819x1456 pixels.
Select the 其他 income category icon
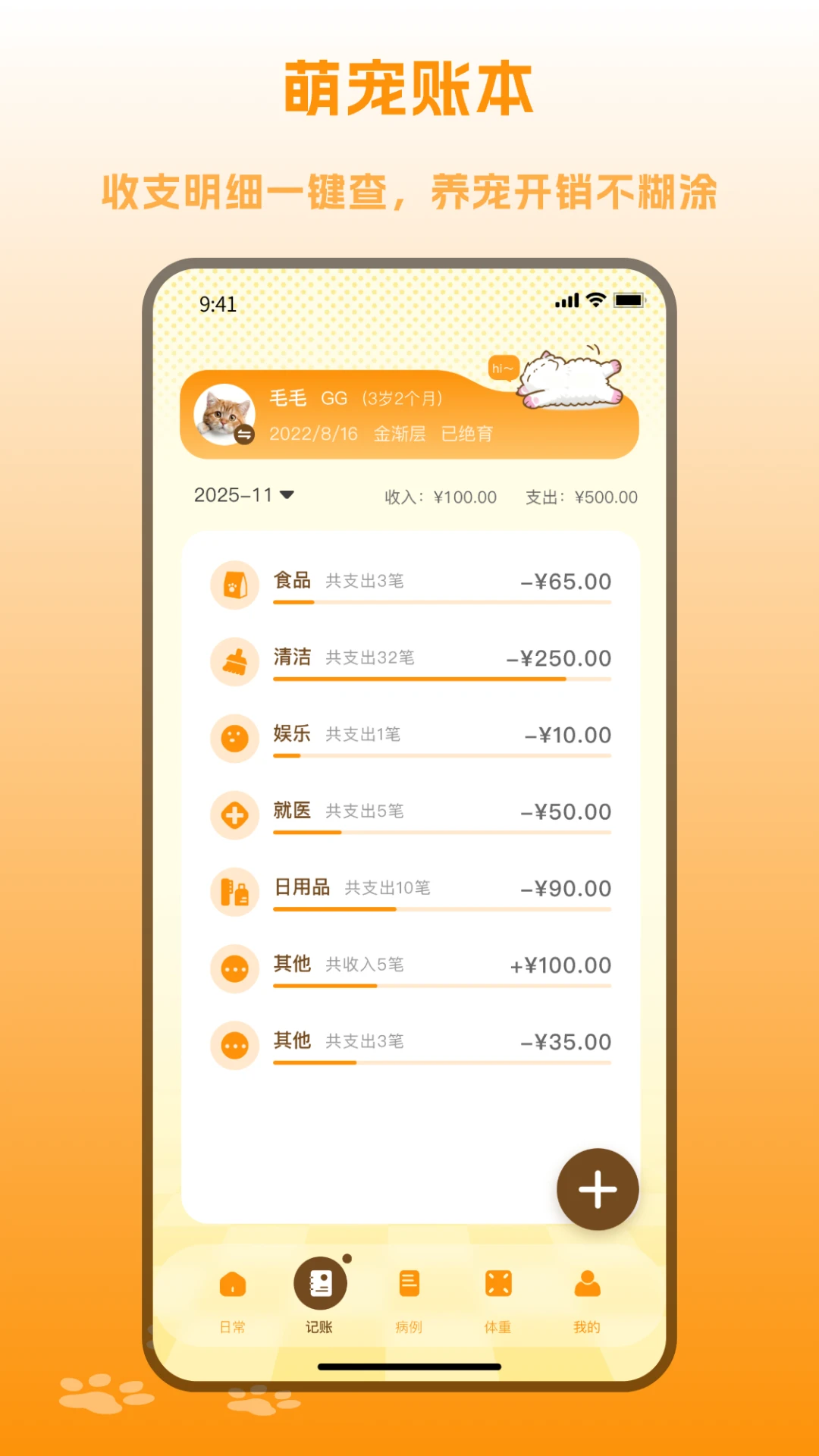[x=235, y=968]
